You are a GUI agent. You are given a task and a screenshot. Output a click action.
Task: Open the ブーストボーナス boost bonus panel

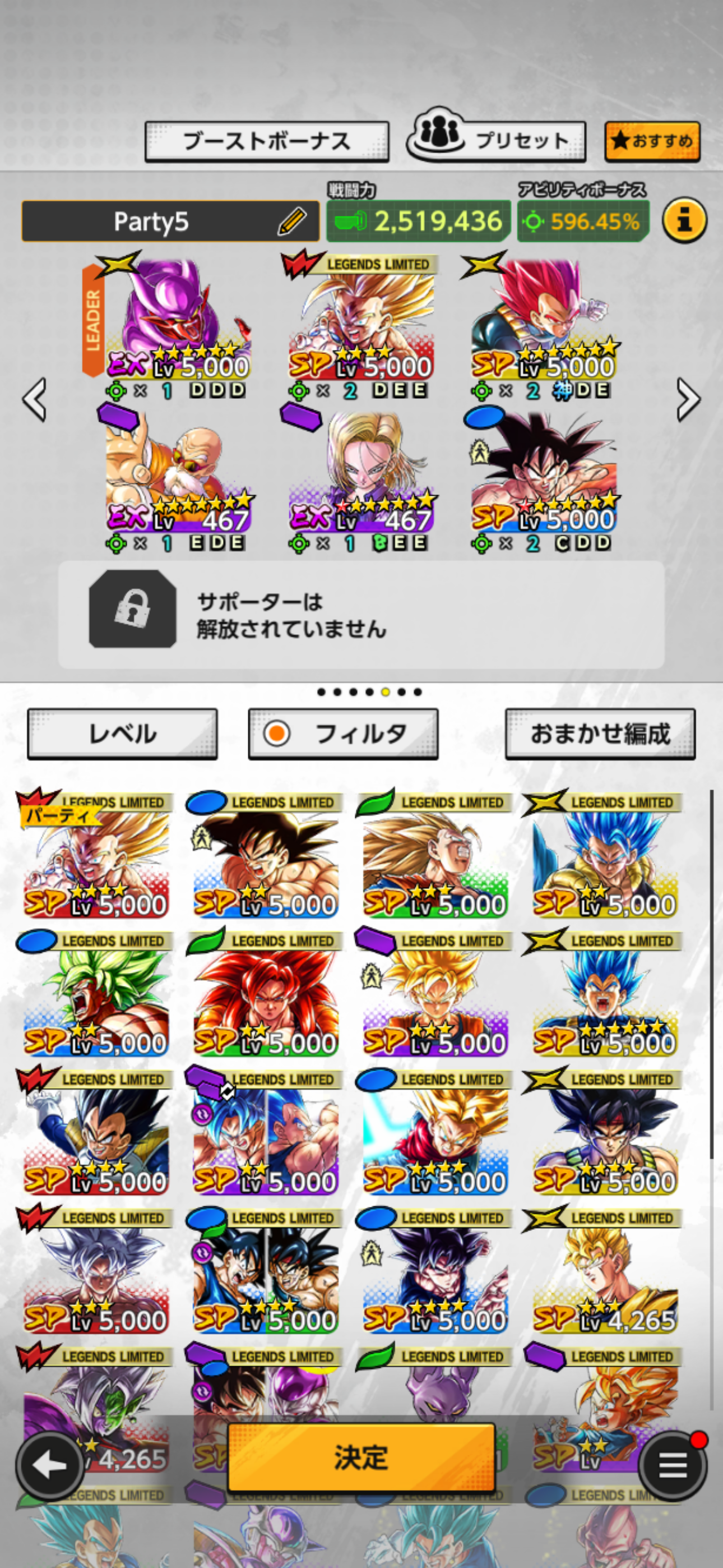(x=267, y=141)
